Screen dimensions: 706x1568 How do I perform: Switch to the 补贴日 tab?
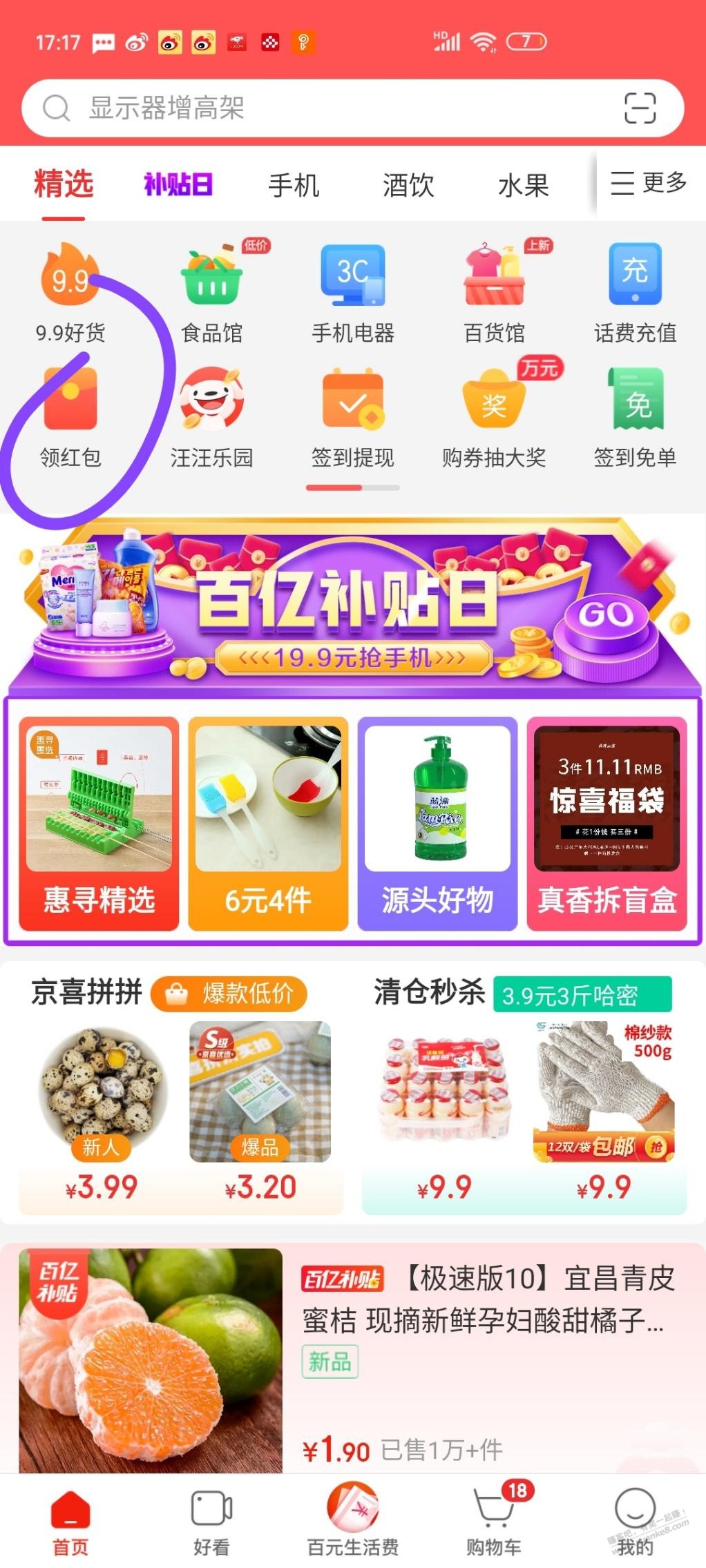click(178, 185)
